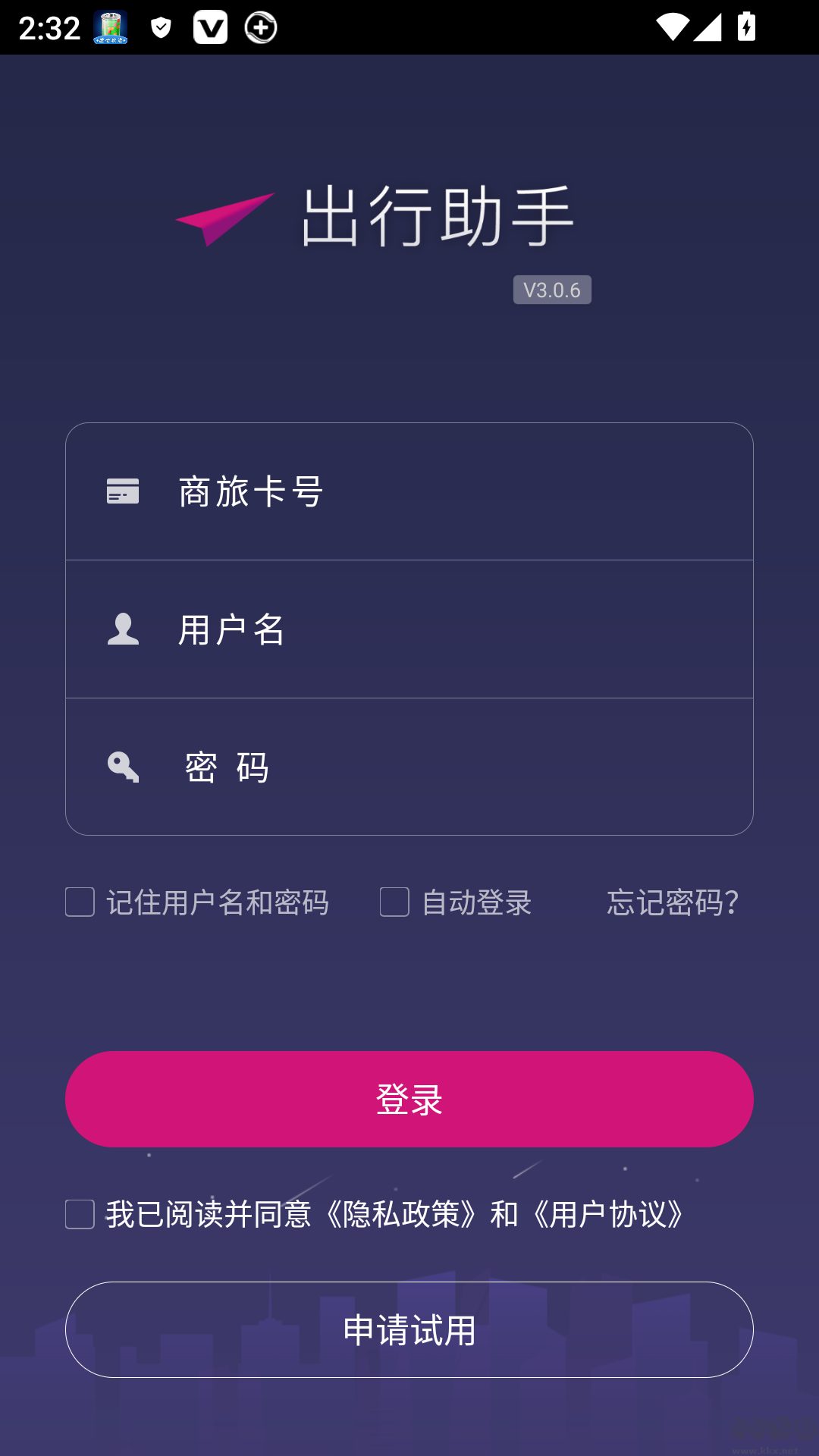
Task: Enable the 记住用户名和密码 checkbox
Action: (x=78, y=902)
